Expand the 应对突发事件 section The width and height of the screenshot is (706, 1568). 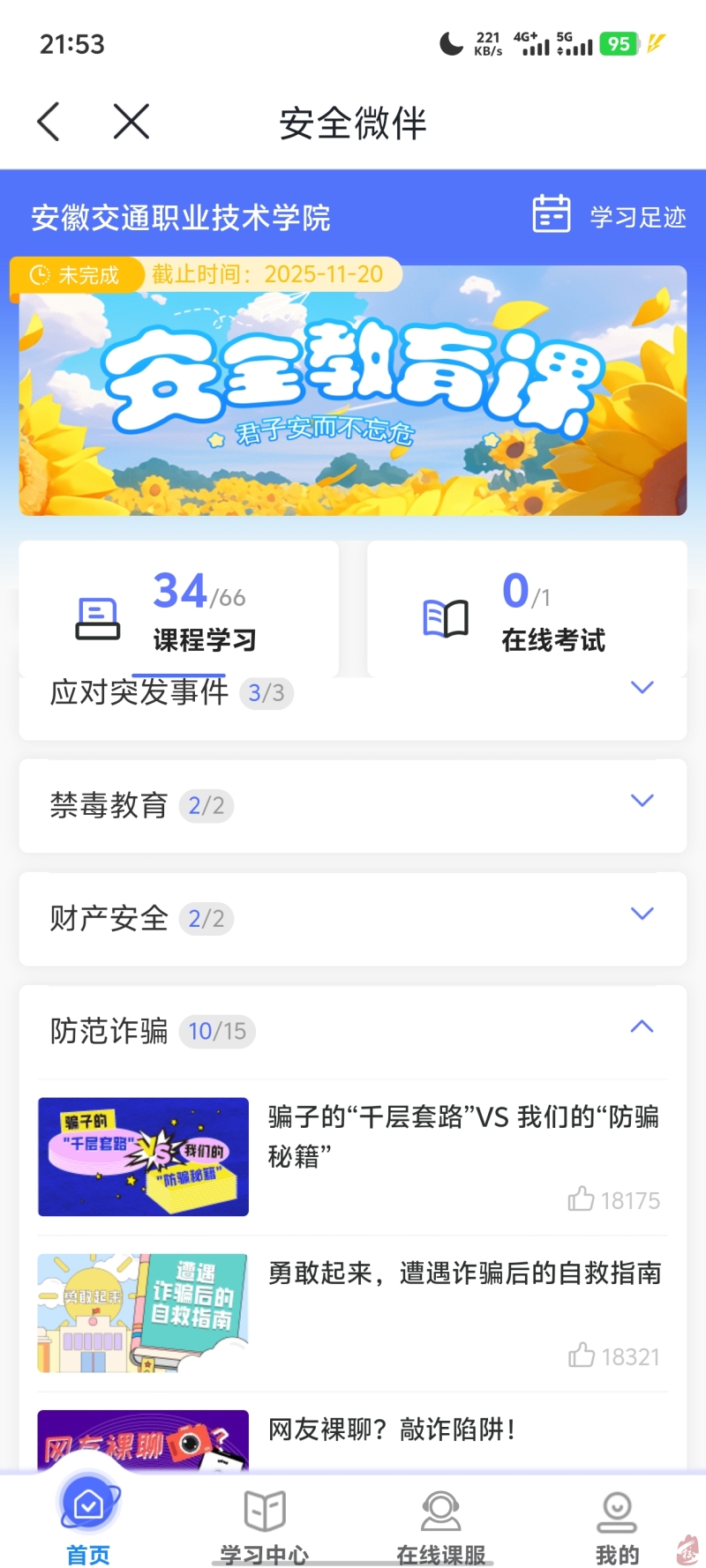click(x=642, y=688)
